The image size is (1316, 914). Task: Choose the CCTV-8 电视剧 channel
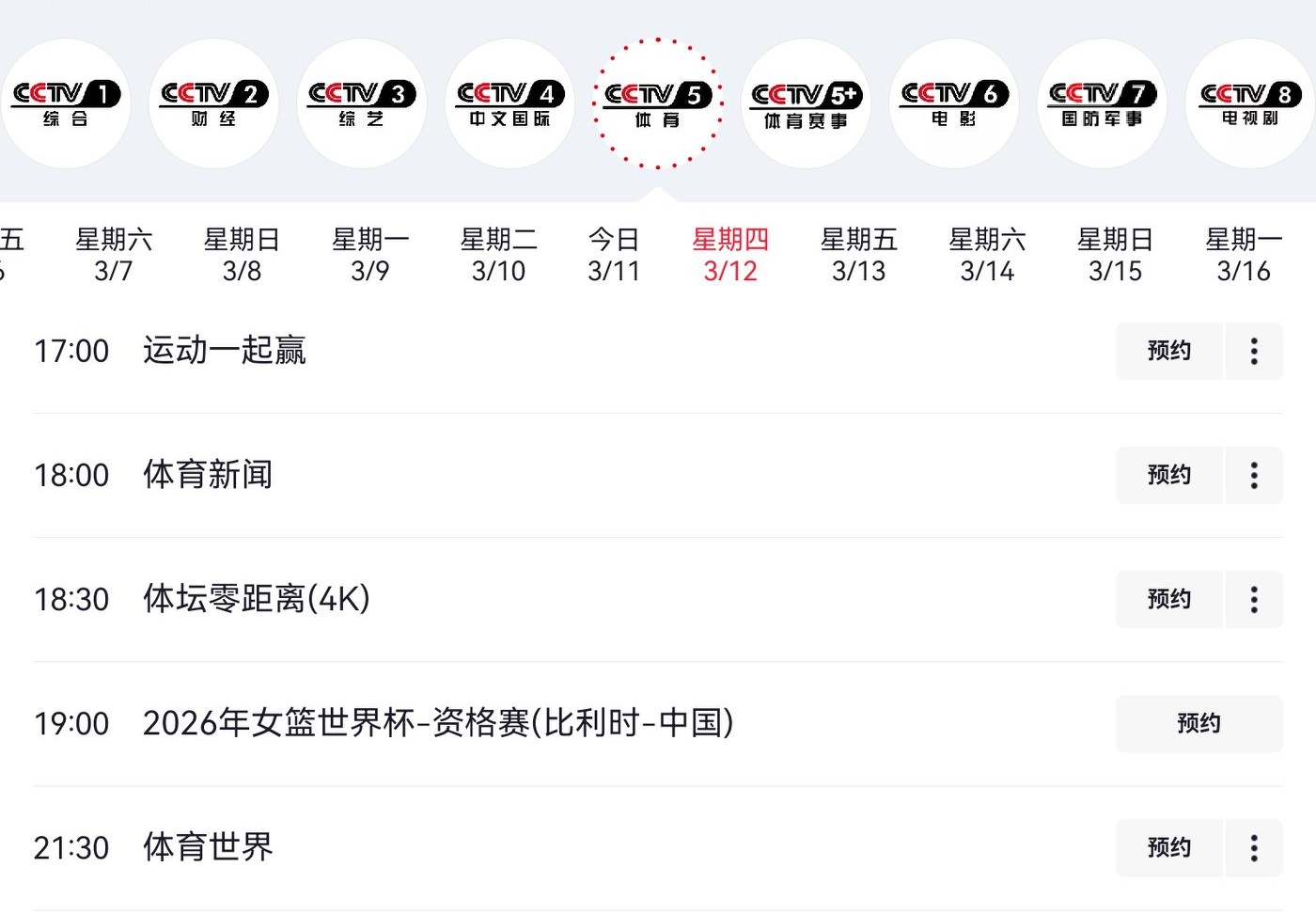[1250, 103]
